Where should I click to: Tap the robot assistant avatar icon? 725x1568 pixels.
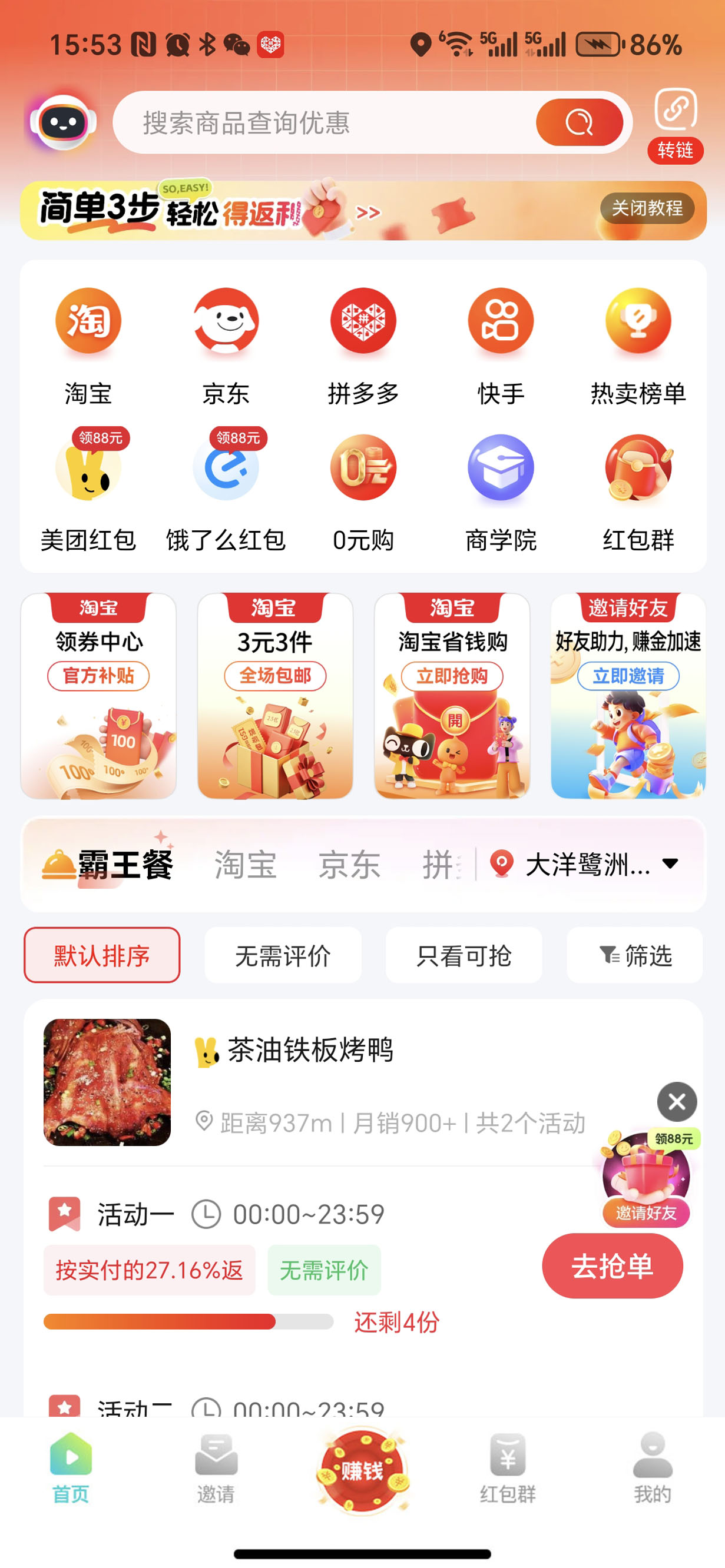pyautogui.click(x=64, y=122)
